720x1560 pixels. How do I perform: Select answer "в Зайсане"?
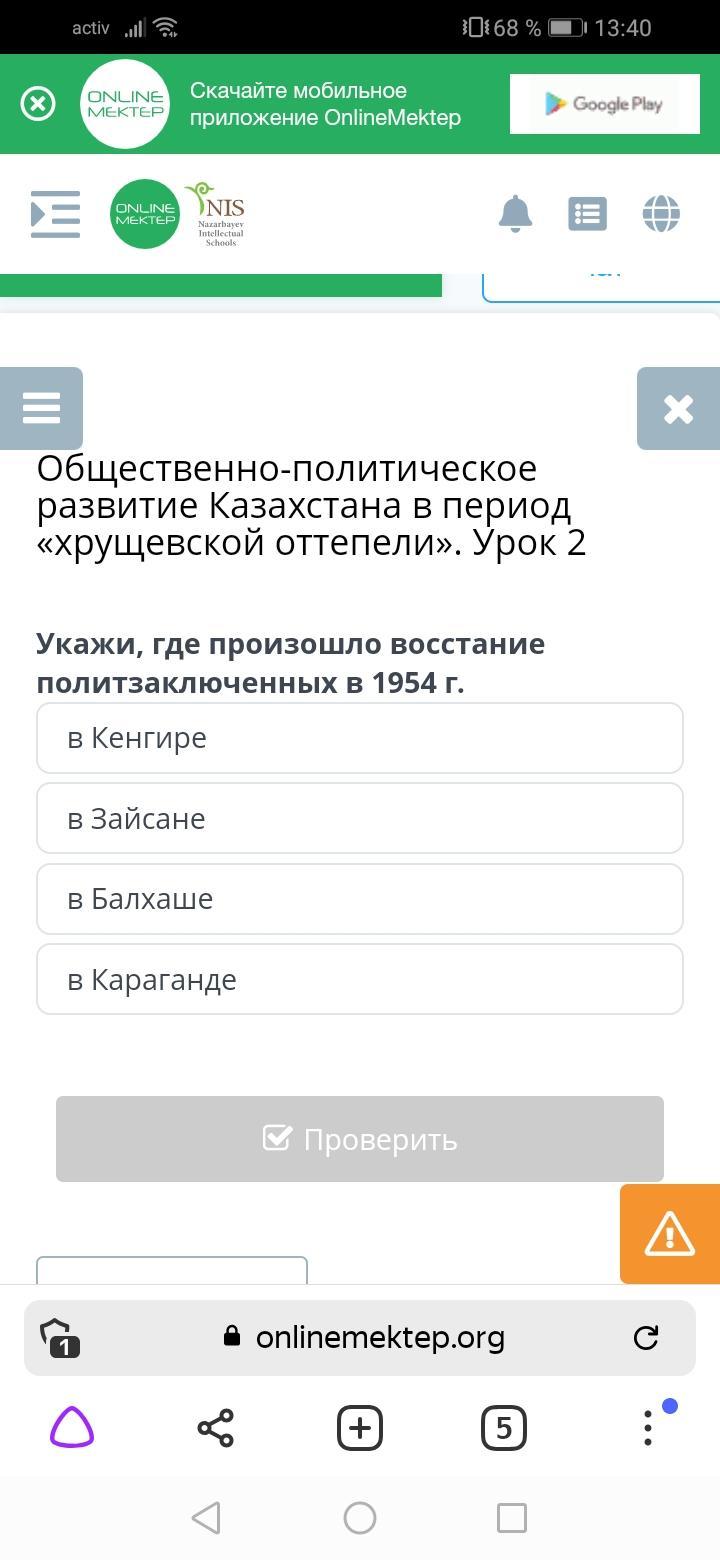[360, 819]
